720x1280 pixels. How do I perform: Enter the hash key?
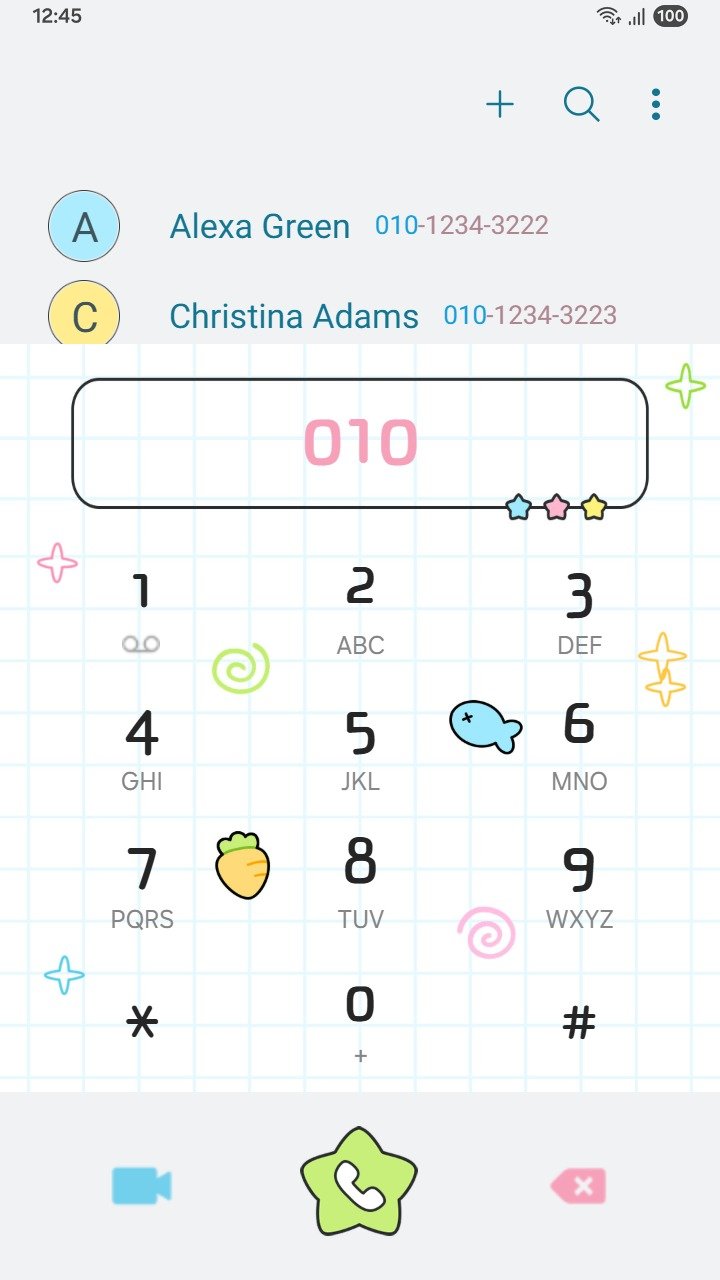click(x=579, y=1022)
